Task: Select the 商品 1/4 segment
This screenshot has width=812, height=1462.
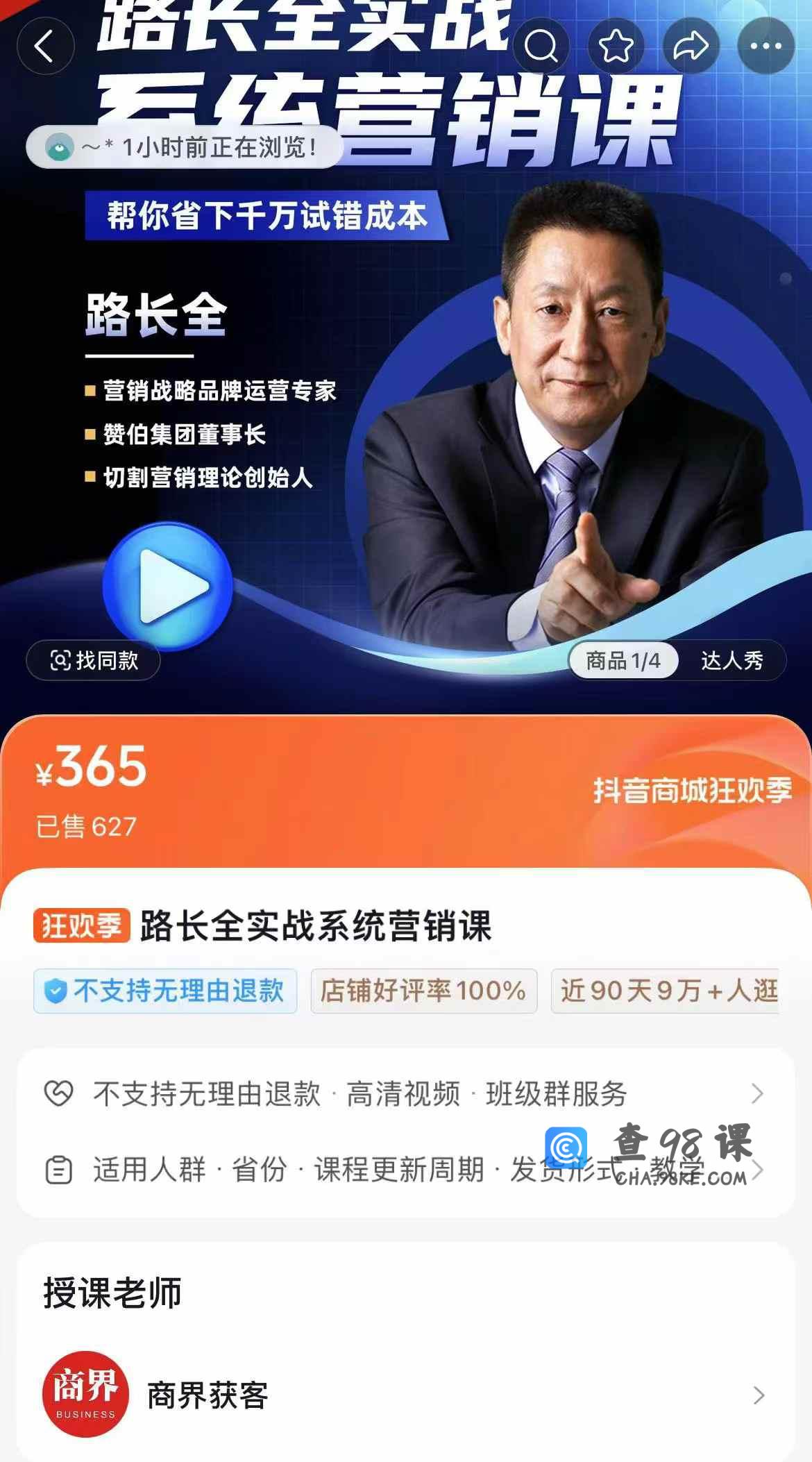Action: [x=623, y=660]
